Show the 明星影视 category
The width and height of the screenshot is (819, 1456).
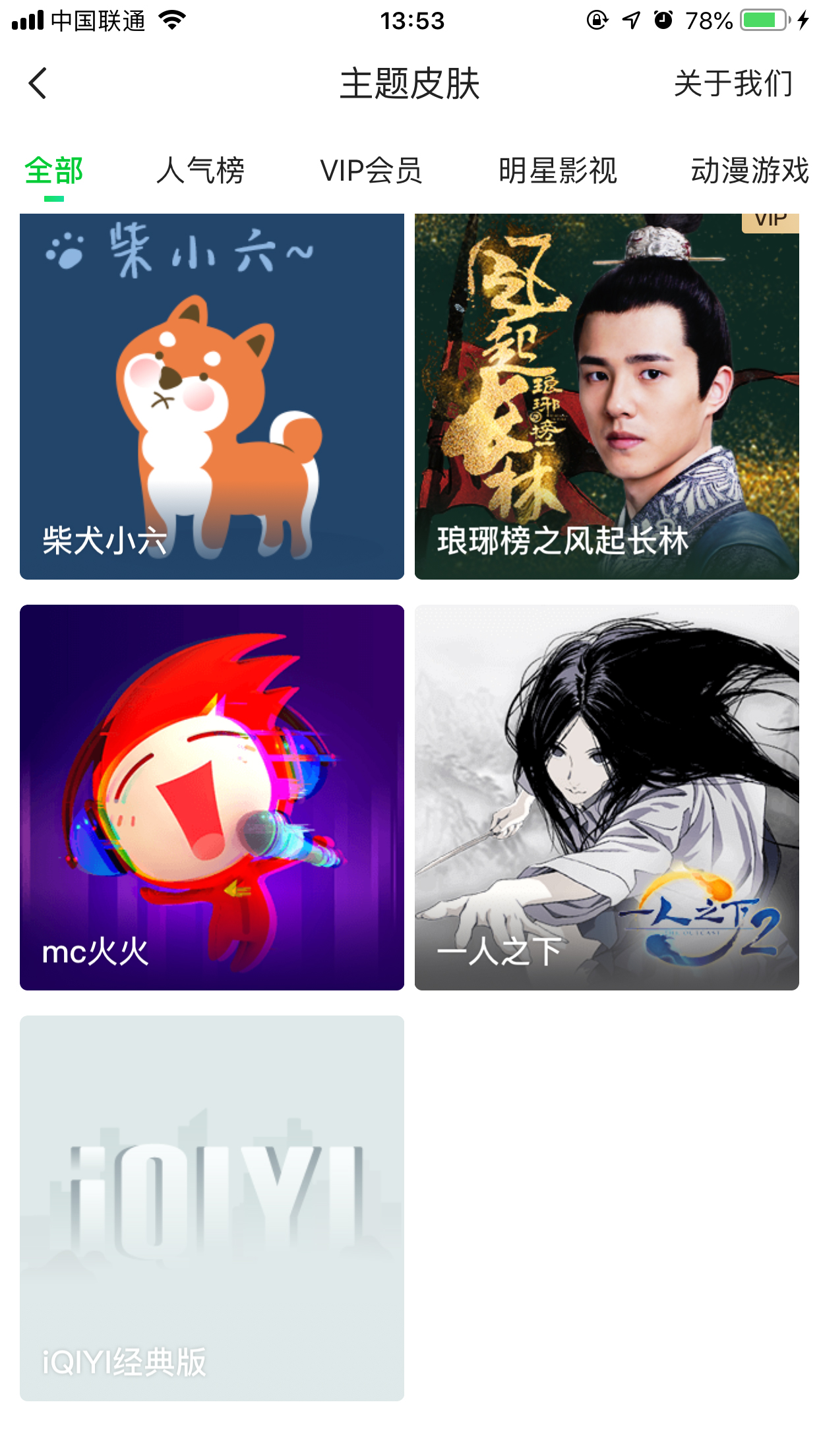click(558, 171)
